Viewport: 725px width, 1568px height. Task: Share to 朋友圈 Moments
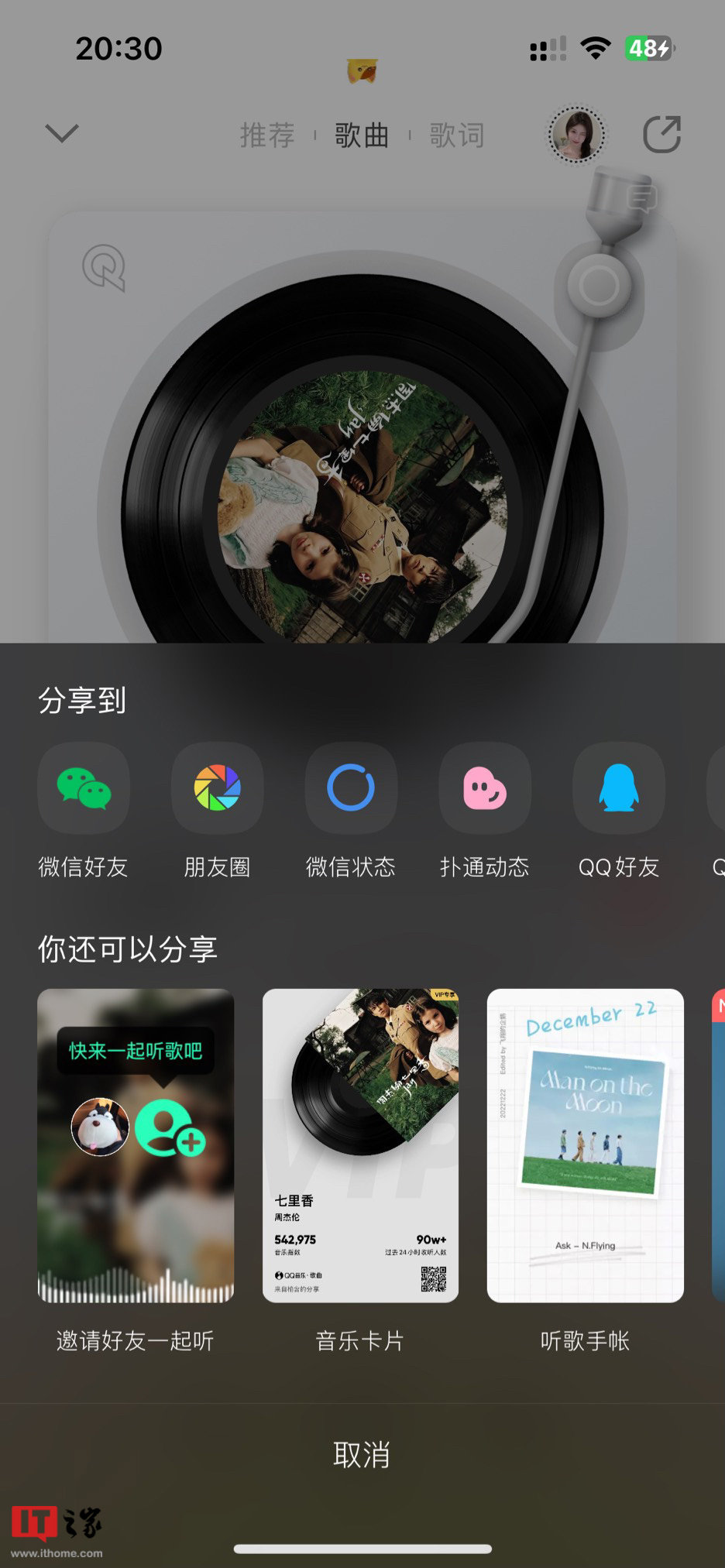tap(217, 788)
